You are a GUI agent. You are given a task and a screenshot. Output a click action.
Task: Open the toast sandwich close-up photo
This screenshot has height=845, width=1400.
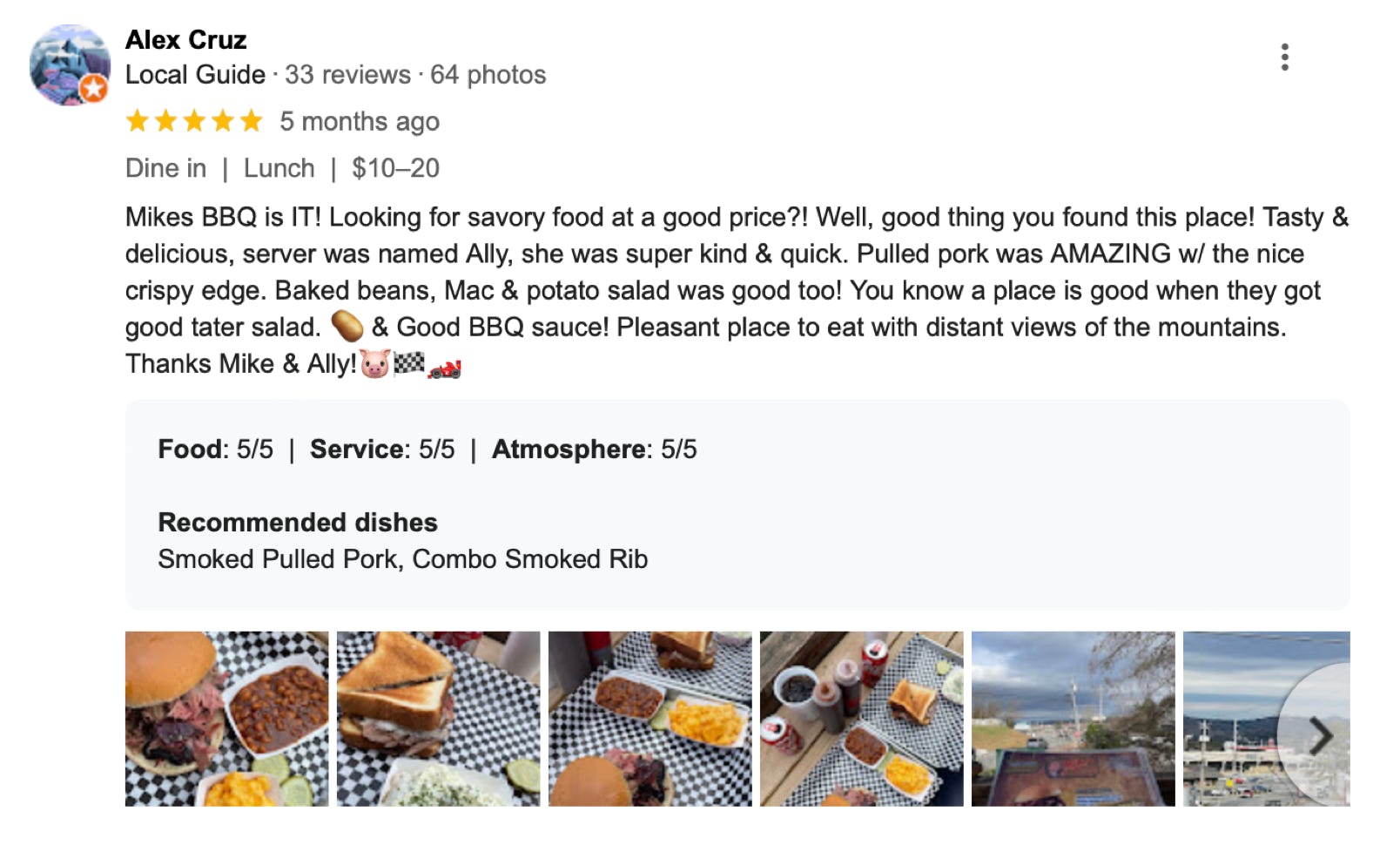click(x=438, y=718)
